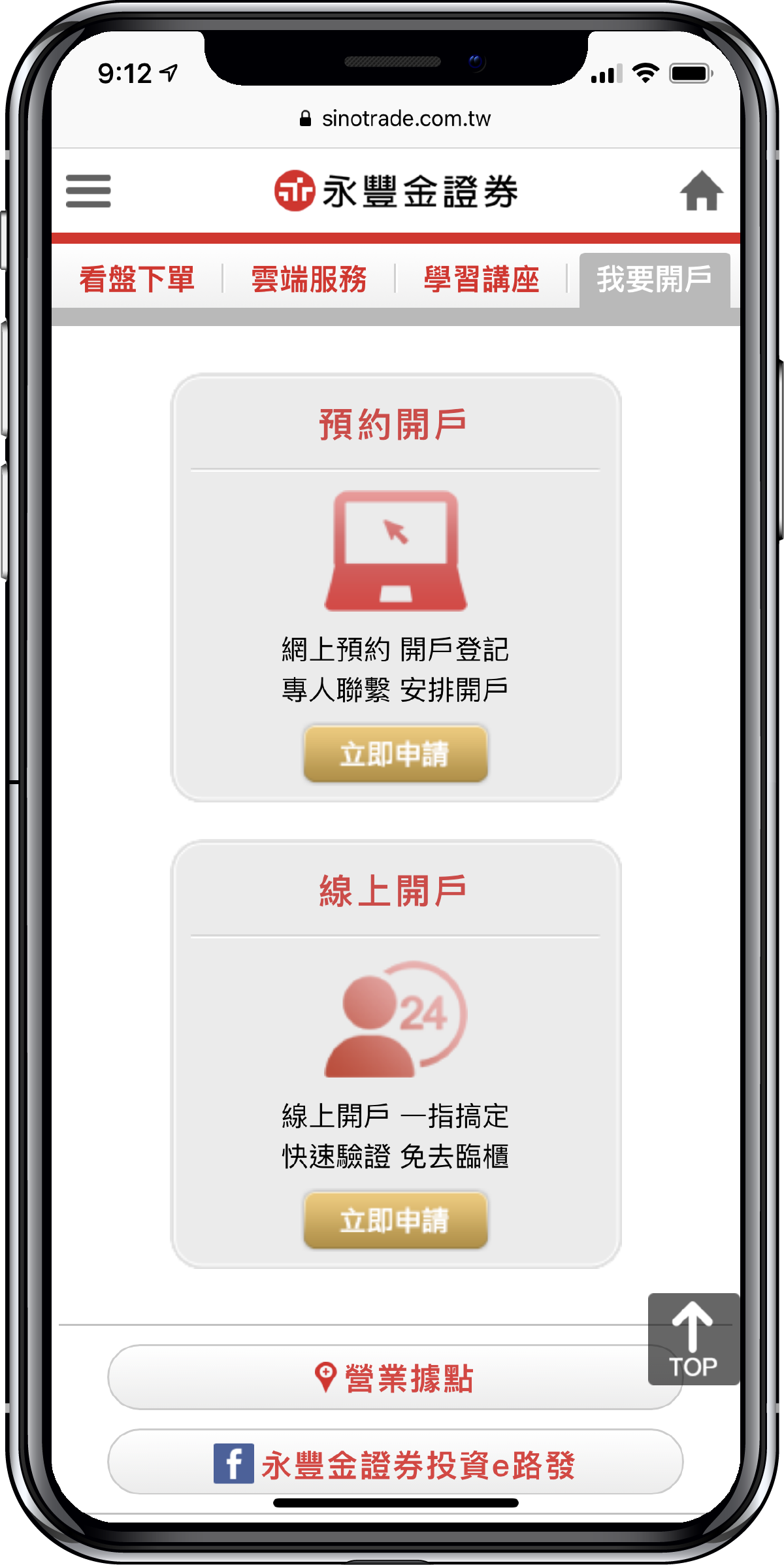The width and height of the screenshot is (784, 1565).
Task: Open the 永豐金證券投資e路發 Facebook link
Action: pos(395,1464)
